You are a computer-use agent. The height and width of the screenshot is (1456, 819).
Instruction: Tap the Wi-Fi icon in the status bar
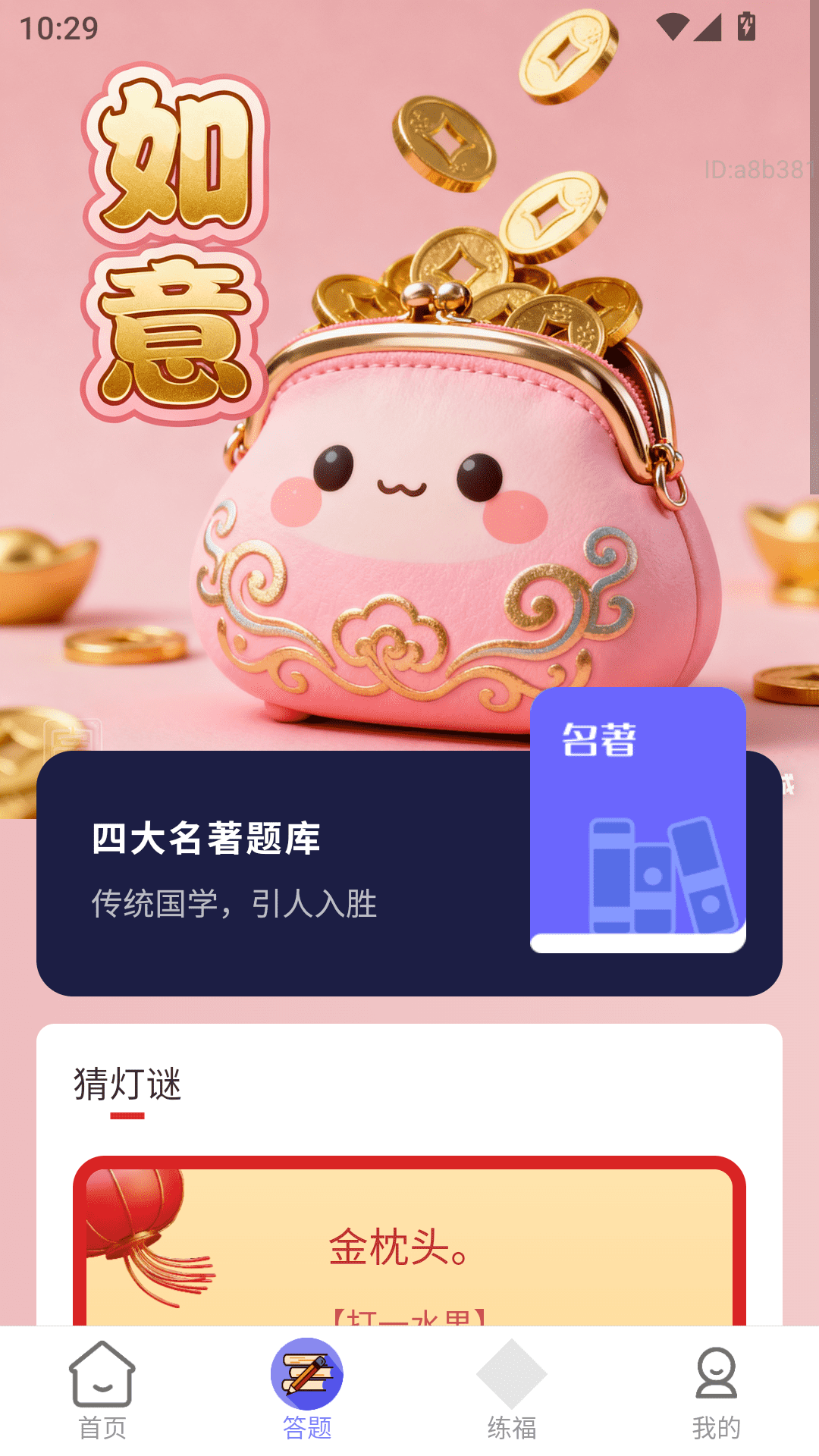click(x=675, y=25)
